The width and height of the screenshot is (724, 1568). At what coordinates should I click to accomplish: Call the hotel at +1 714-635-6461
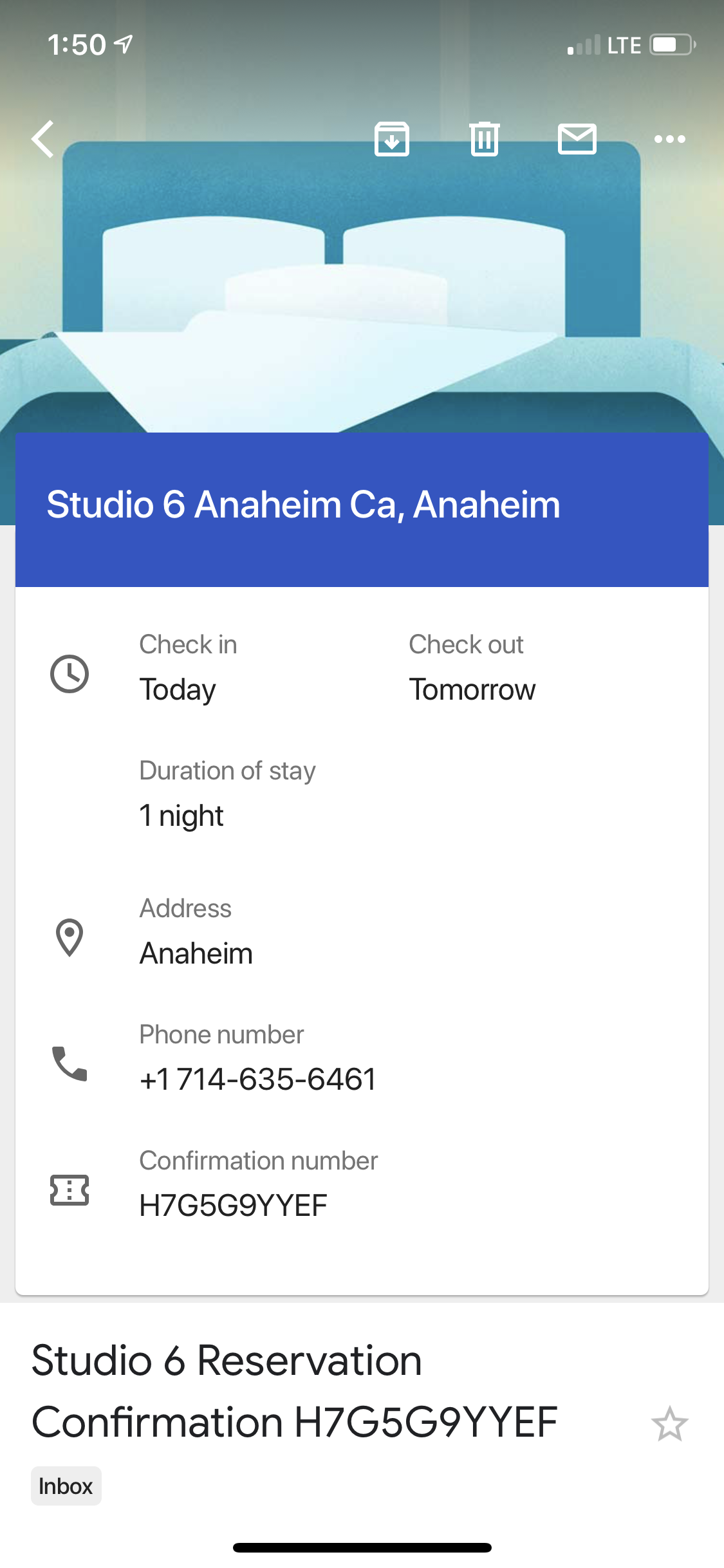(x=257, y=1079)
